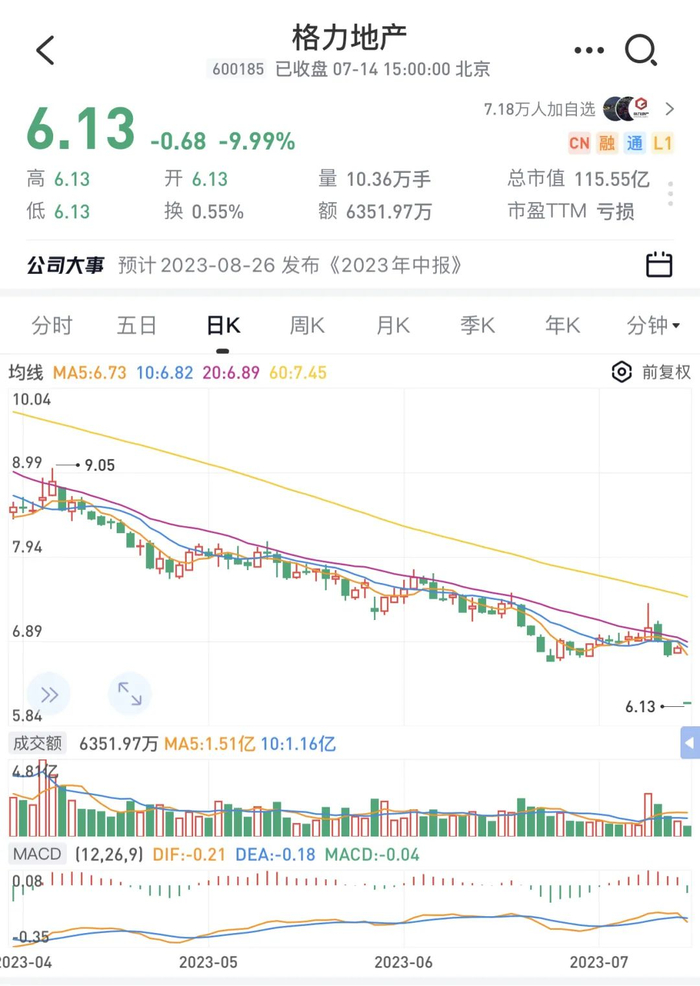Switch to the 五日 chart tab
Viewport: 700px width, 986px height.
pyautogui.click(x=137, y=325)
